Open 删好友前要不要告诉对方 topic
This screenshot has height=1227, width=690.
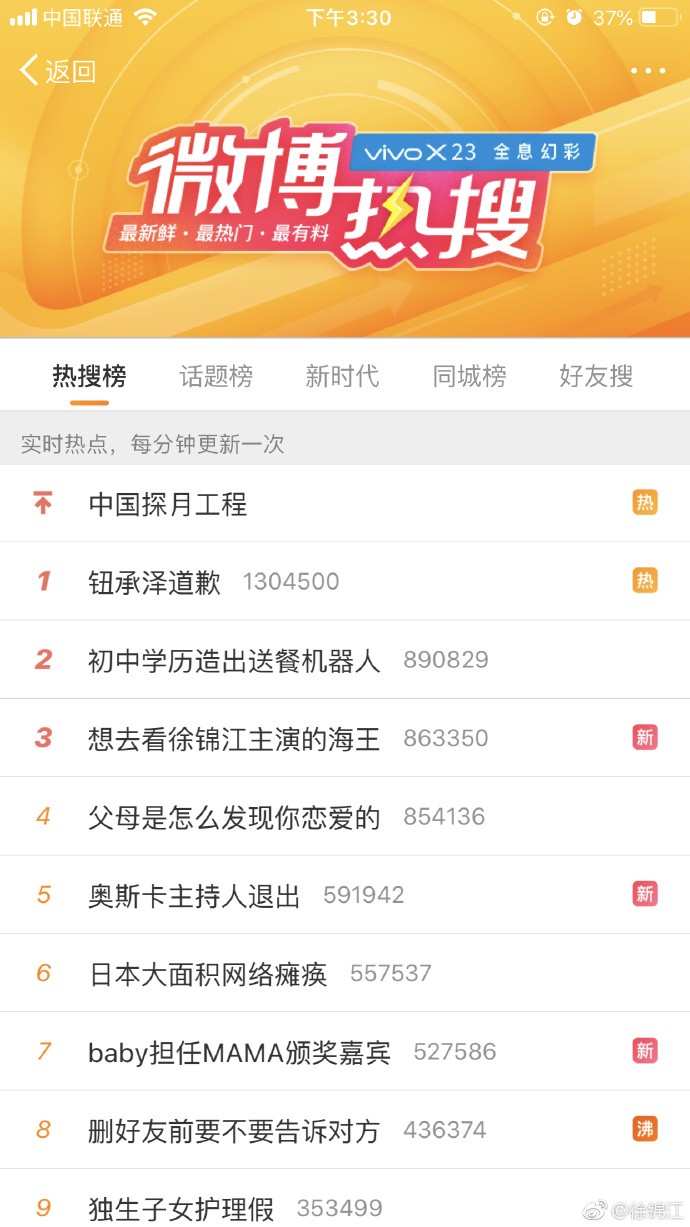point(234,1130)
